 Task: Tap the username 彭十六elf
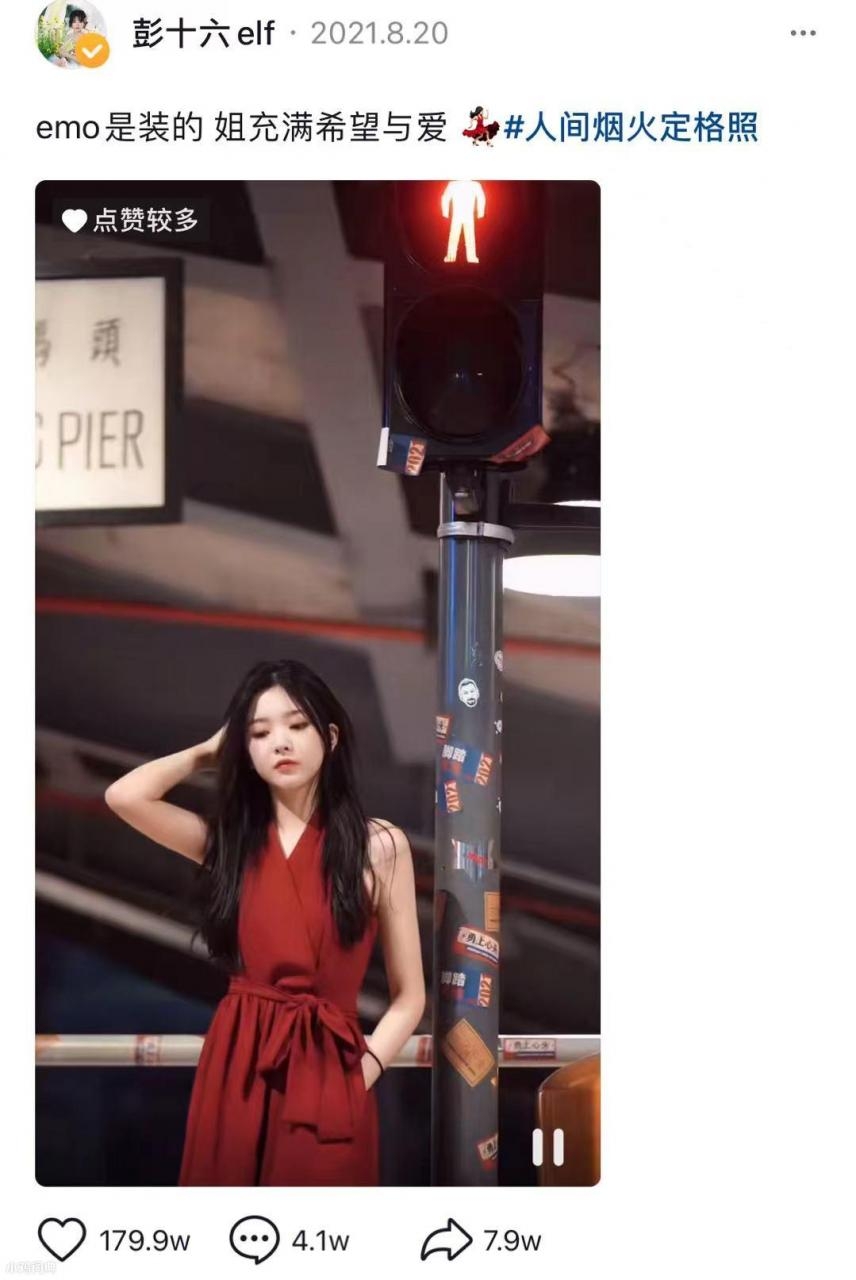pos(203,33)
